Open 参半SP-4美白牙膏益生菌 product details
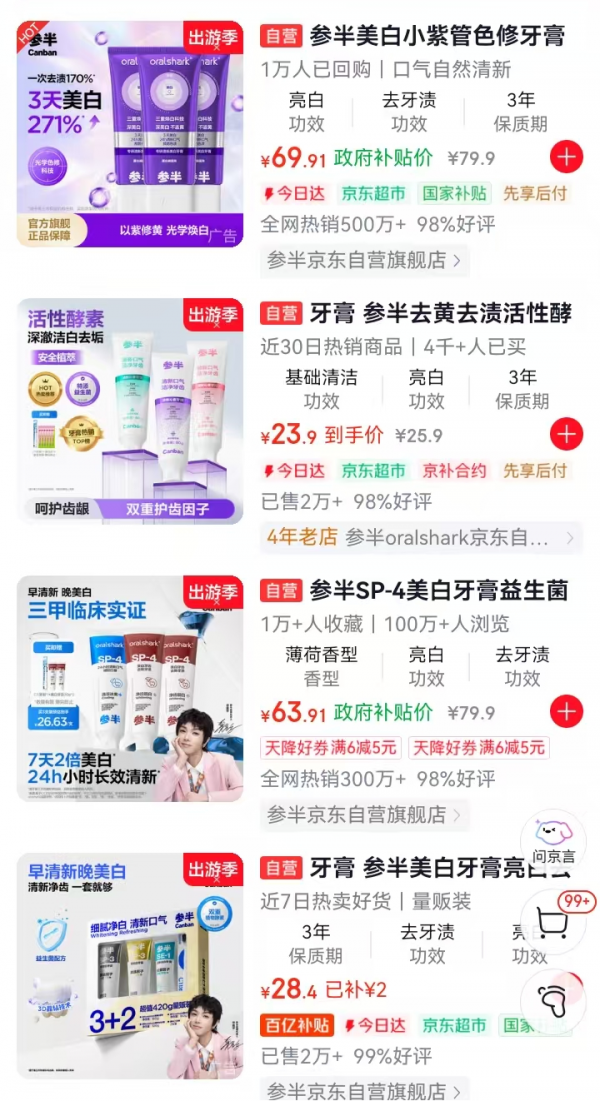600x1101 pixels. pyautogui.click(x=438, y=591)
